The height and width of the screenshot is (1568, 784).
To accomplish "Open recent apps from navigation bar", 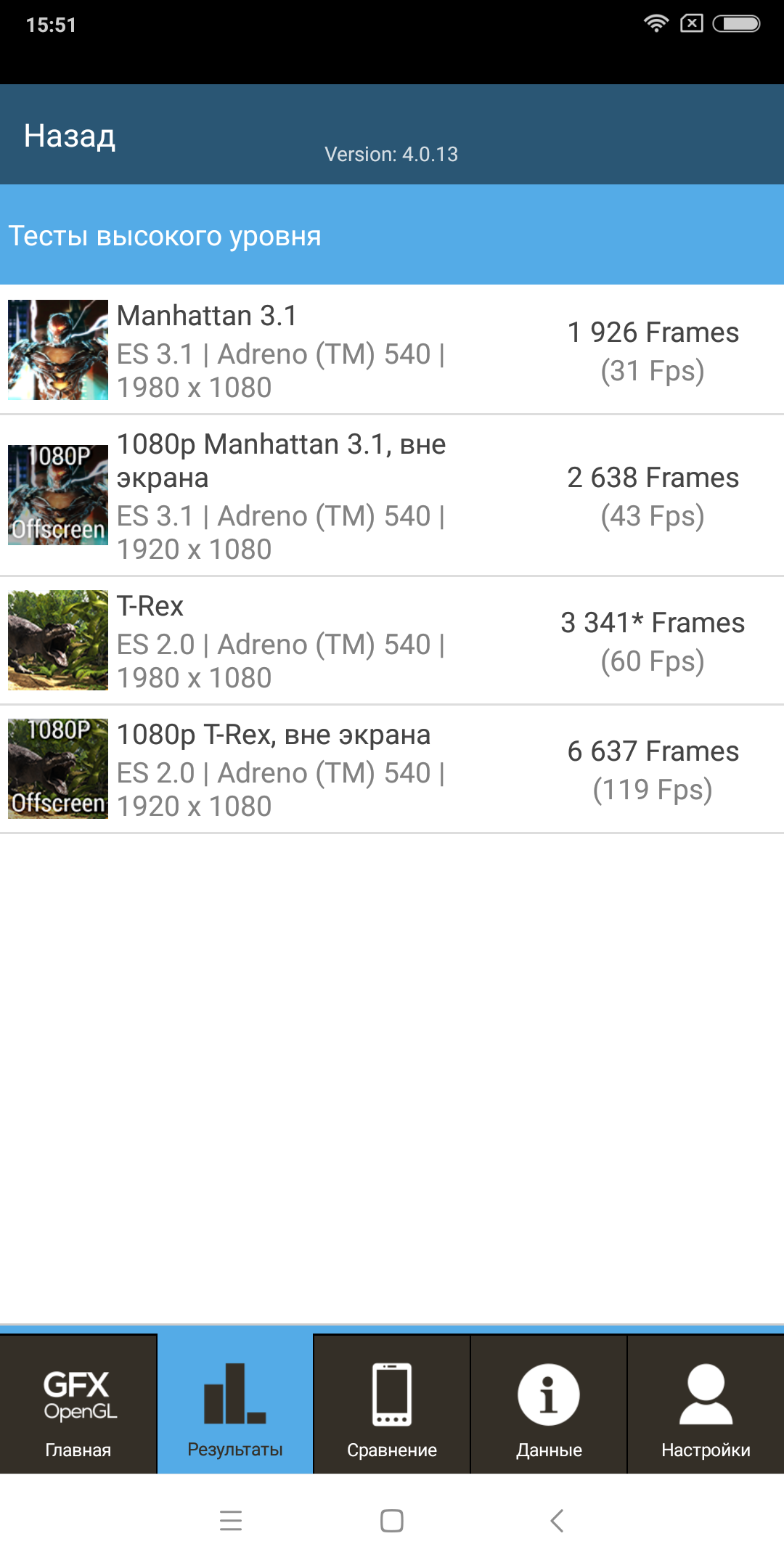I will [x=231, y=1520].
